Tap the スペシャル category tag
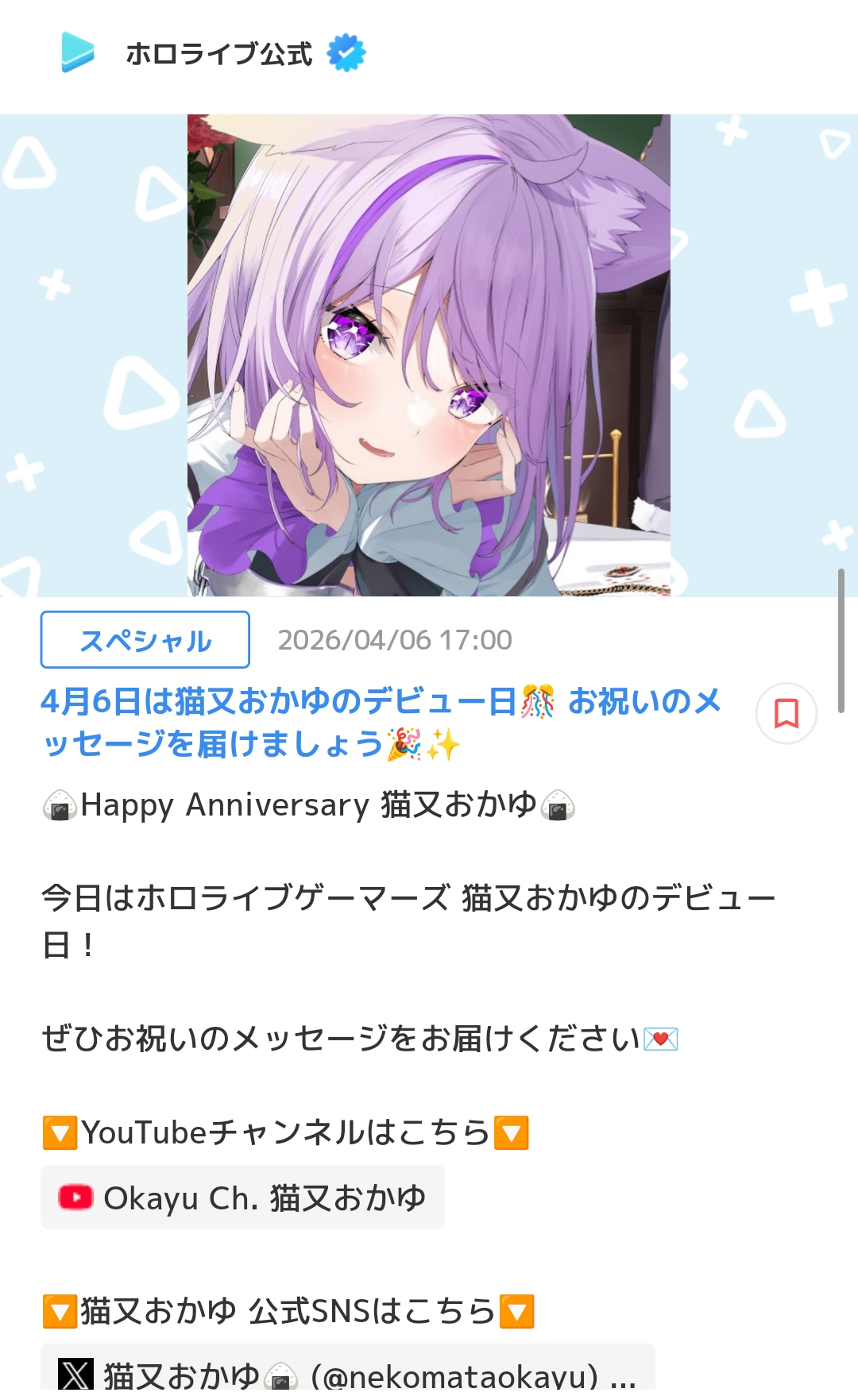Viewport: 858px width, 1400px height. (145, 640)
